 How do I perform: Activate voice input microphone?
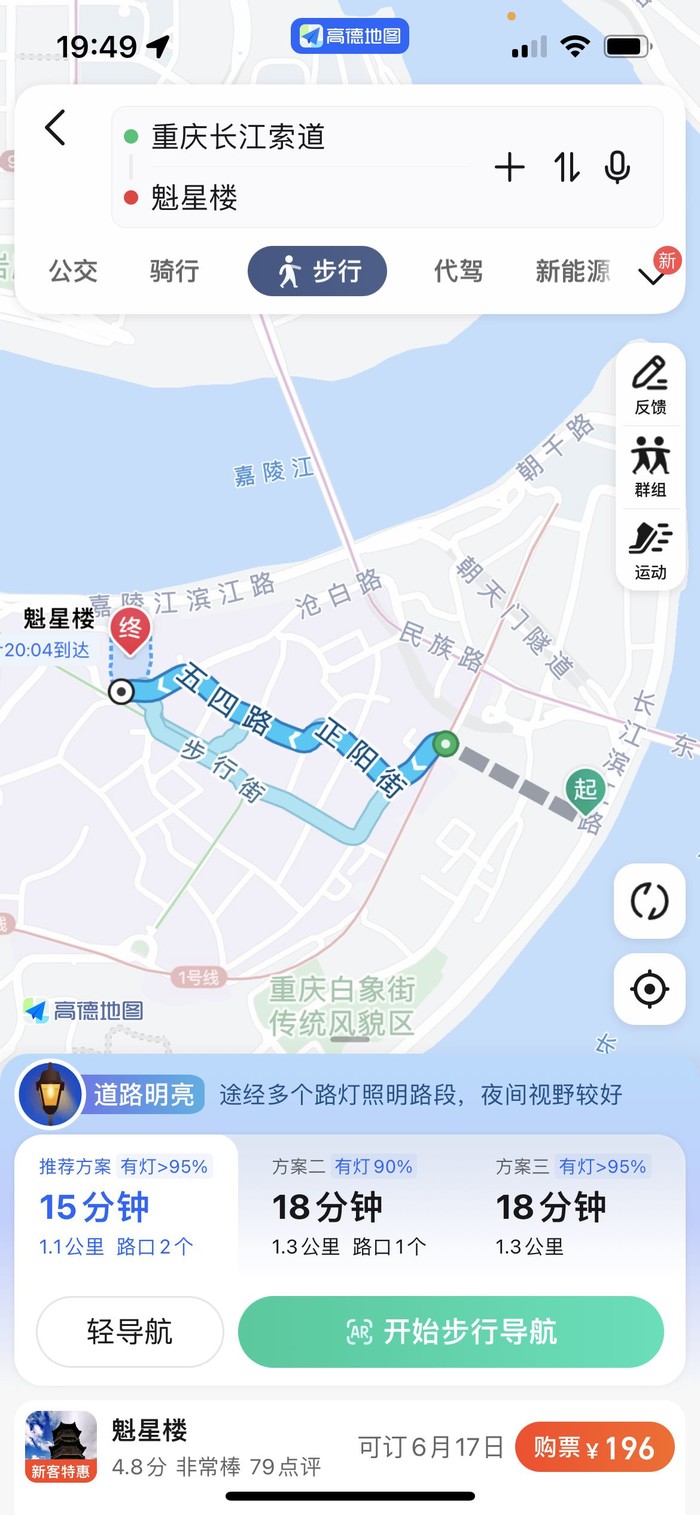pos(618,167)
